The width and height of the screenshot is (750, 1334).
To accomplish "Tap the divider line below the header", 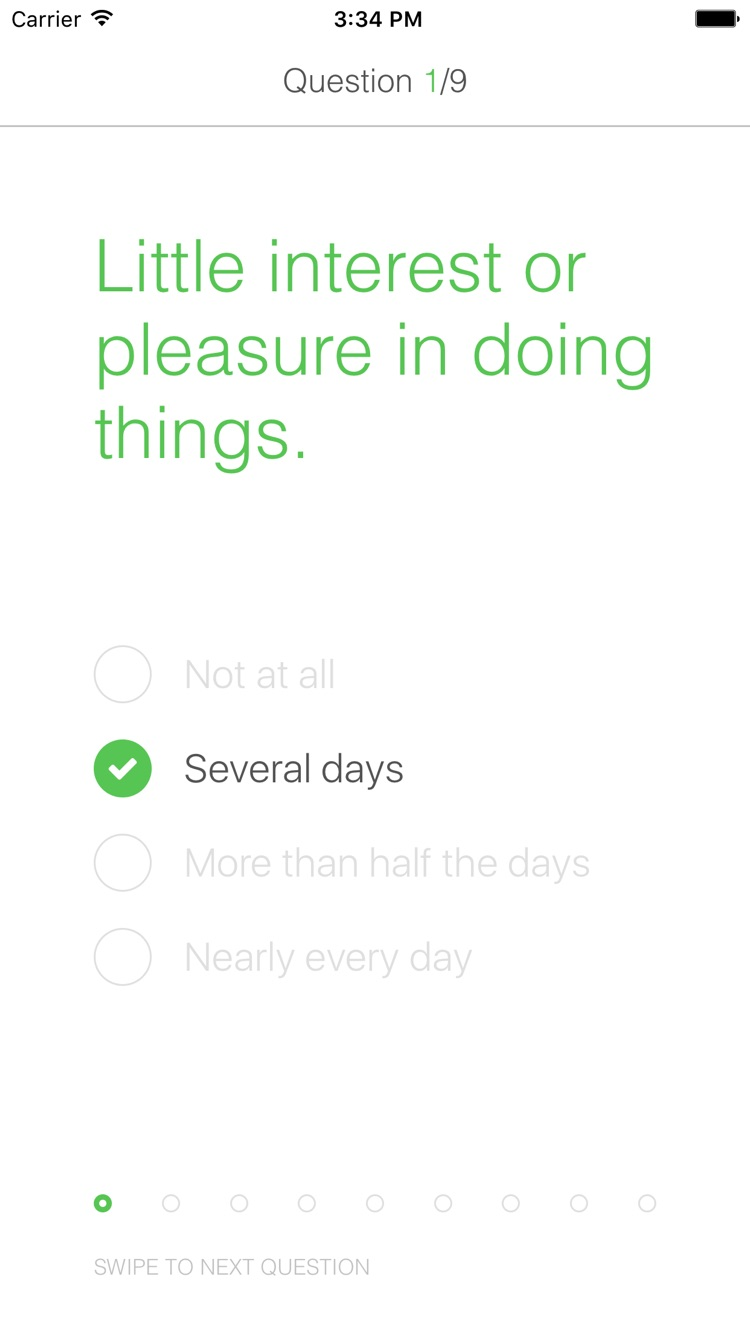I will pos(375,126).
